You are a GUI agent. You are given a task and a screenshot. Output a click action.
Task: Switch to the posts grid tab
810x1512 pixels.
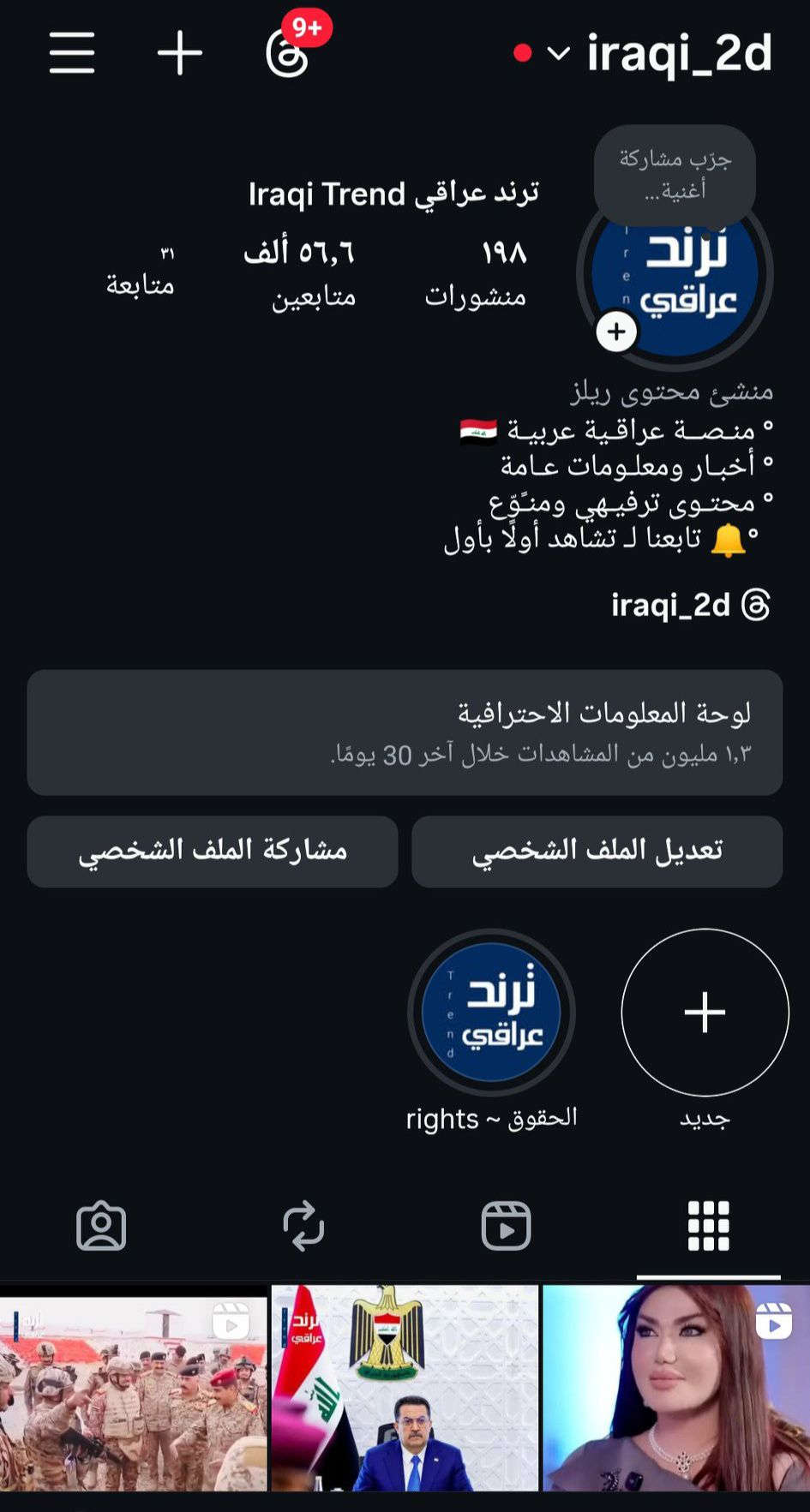[x=708, y=1227]
